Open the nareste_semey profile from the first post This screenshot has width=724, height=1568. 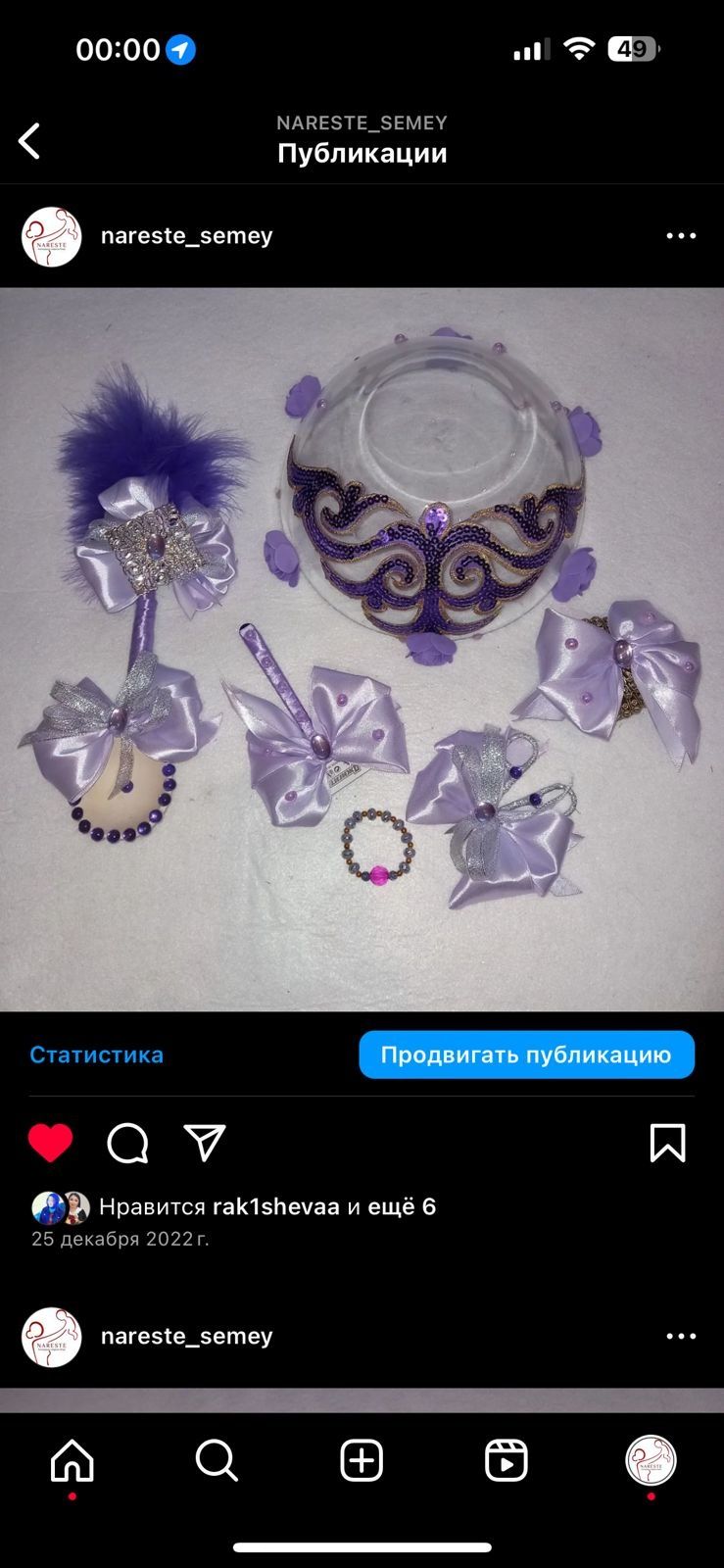(x=186, y=236)
